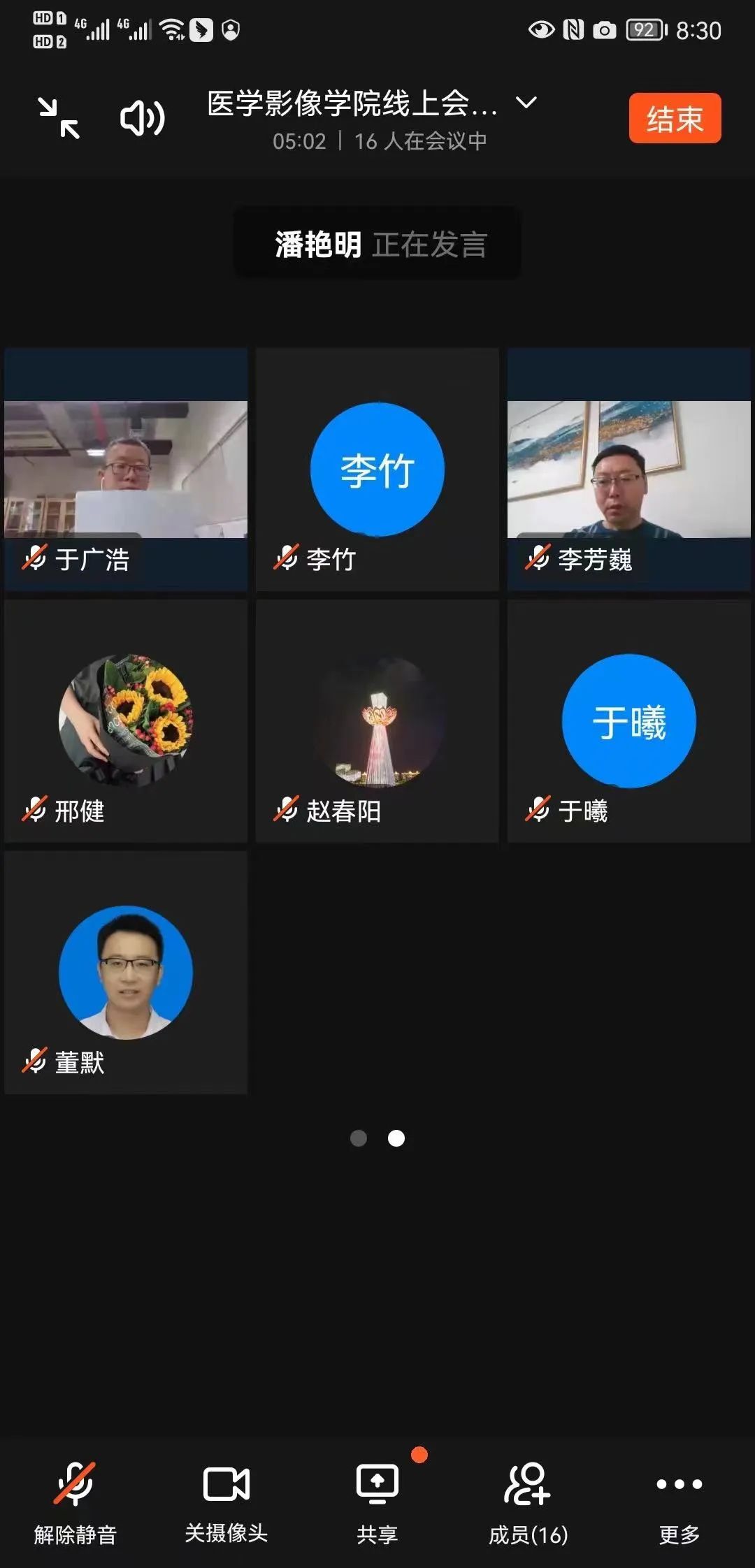Screen dimensions: 755x1568
Task: Expand the meeting title details
Action: point(526,103)
